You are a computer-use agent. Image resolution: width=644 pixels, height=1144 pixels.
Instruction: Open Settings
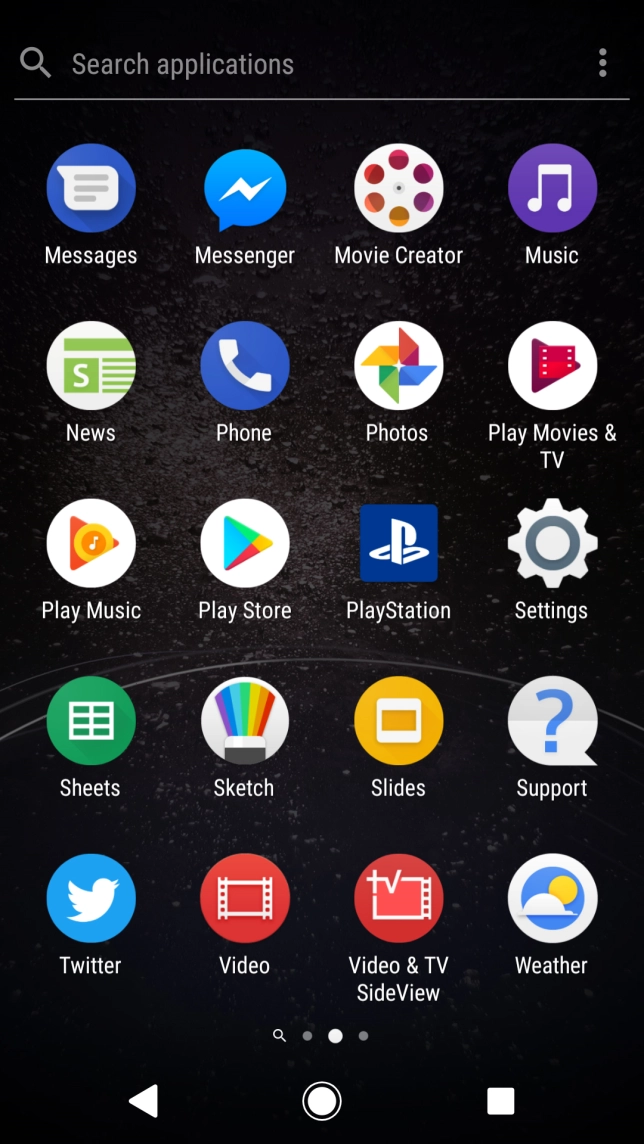(x=552, y=543)
